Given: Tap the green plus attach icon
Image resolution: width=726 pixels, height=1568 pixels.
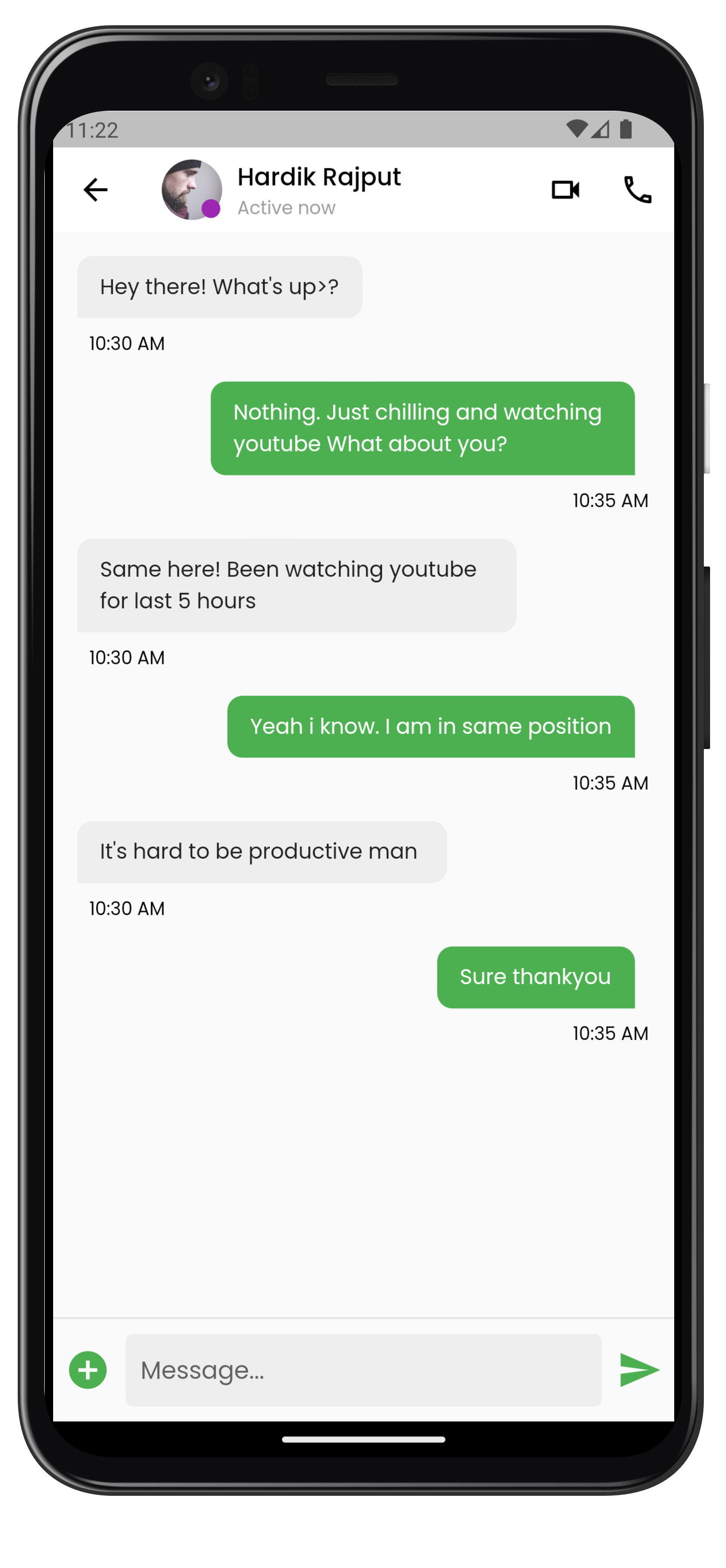Looking at the screenshot, I should click(x=88, y=1370).
